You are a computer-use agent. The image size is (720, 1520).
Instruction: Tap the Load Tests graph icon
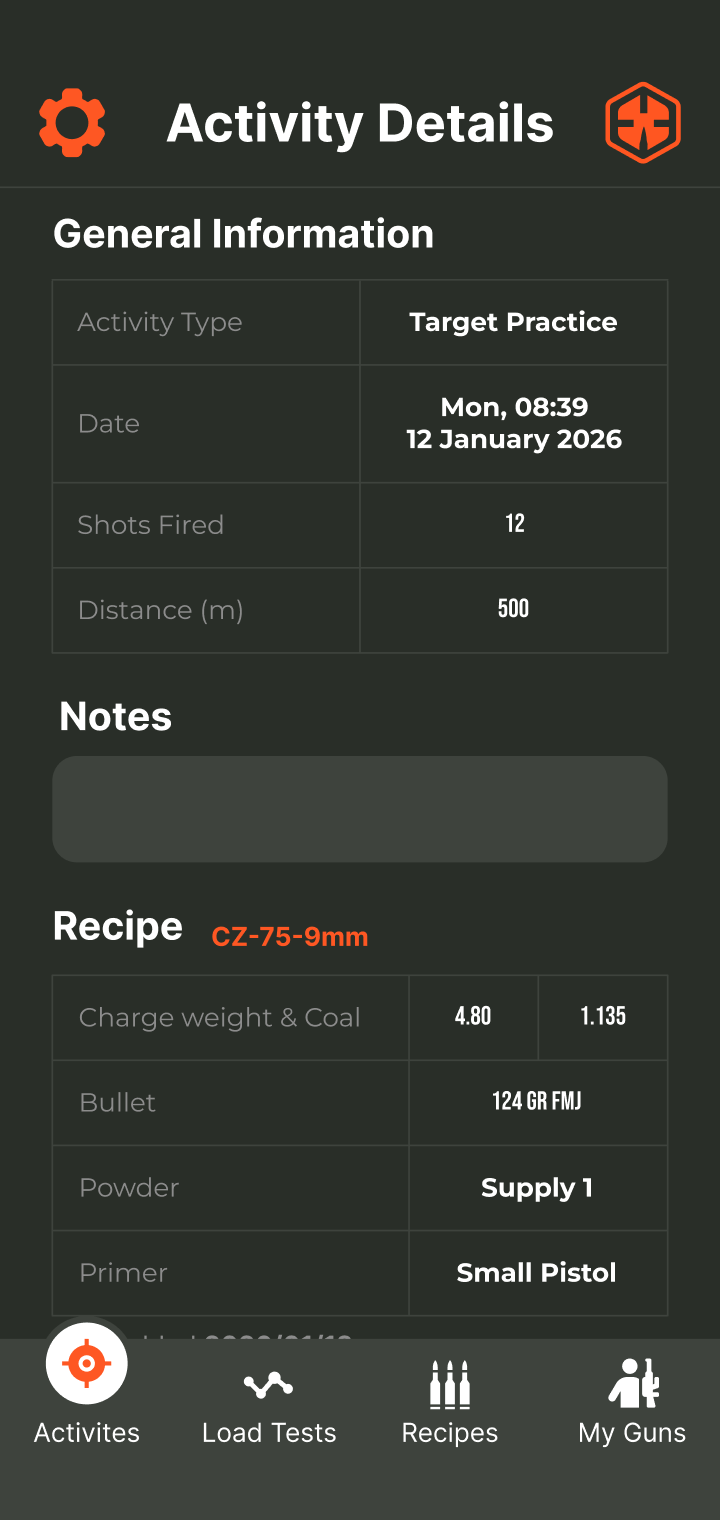pos(268,1385)
